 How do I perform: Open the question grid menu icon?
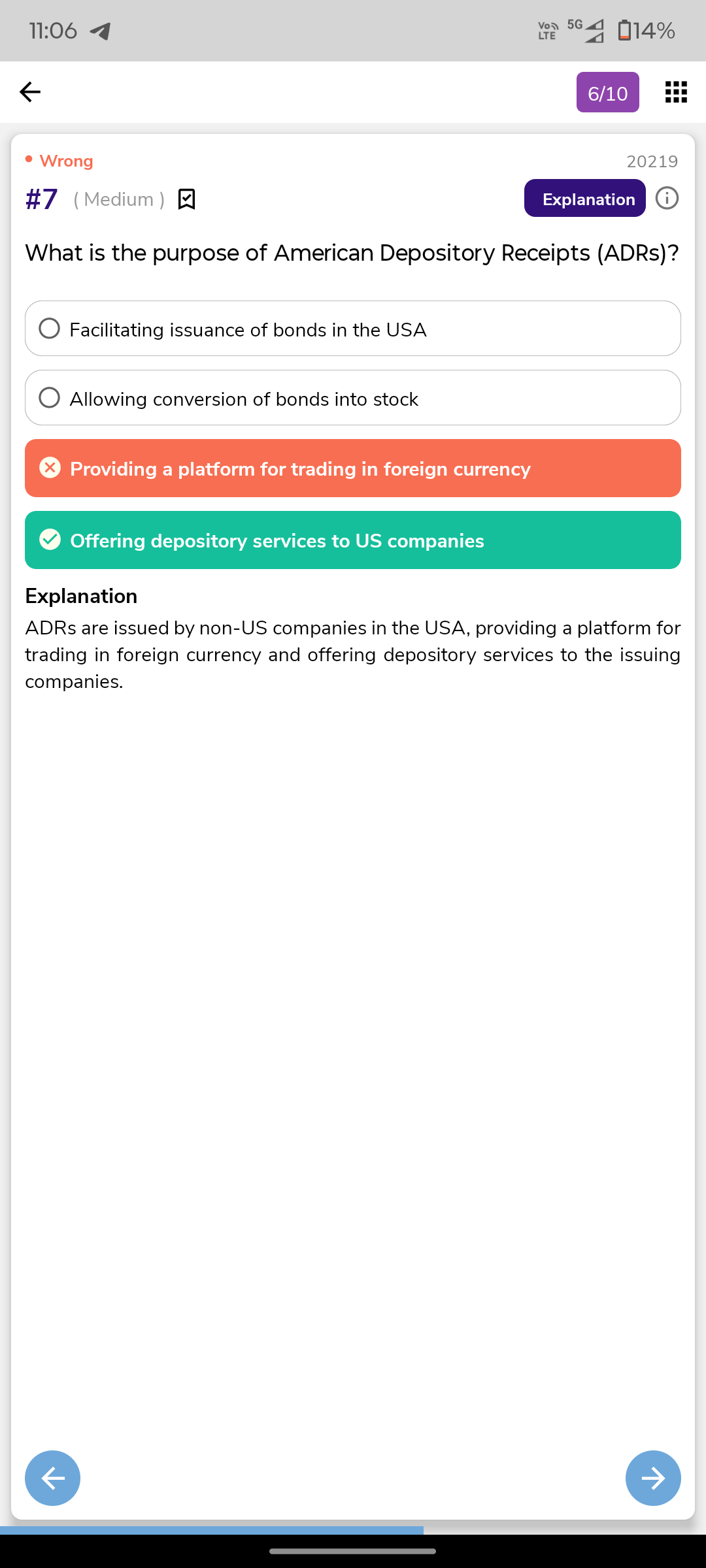[x=676, y=92]
